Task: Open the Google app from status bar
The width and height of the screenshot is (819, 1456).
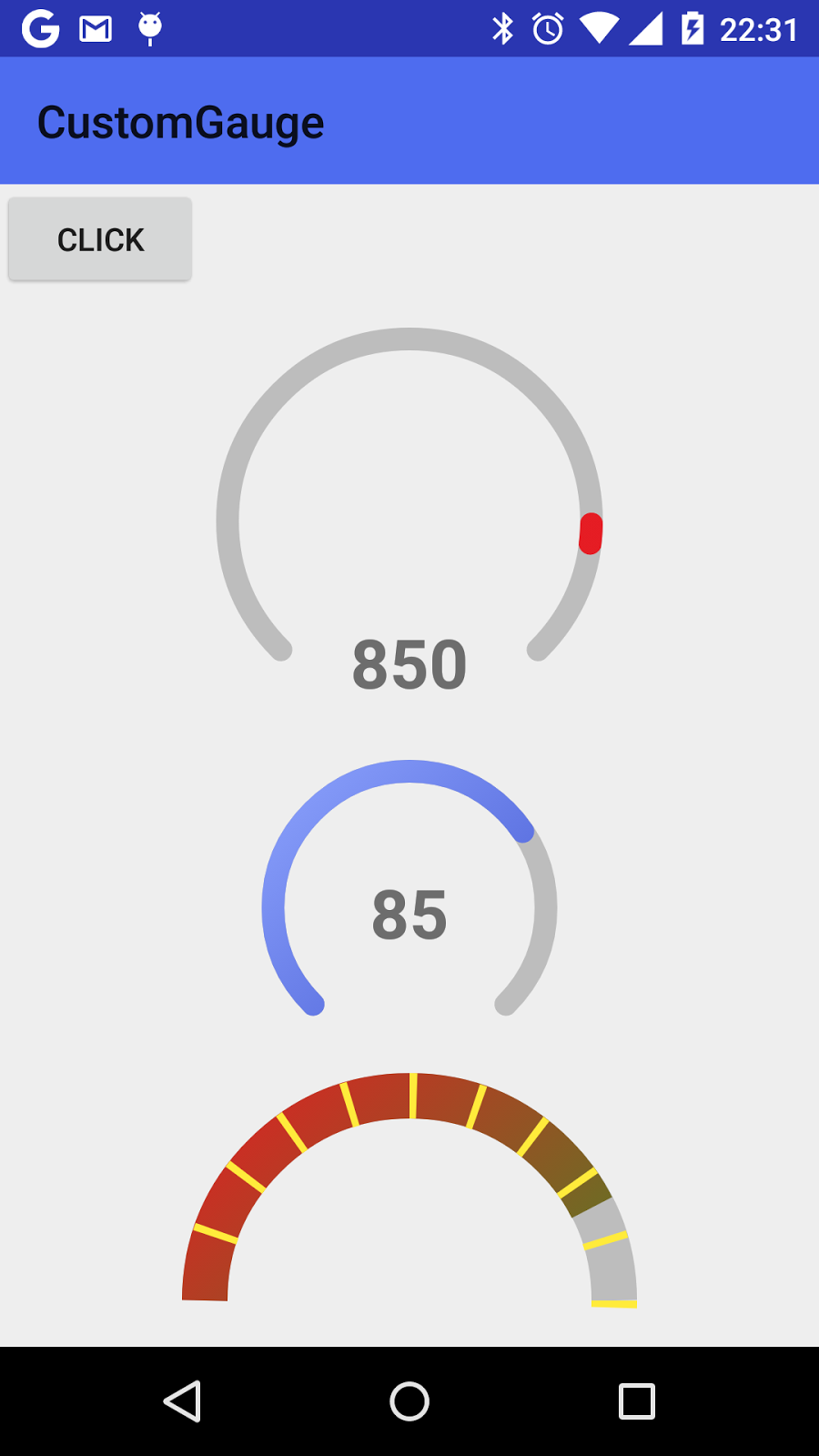Action: click(41, 27)
